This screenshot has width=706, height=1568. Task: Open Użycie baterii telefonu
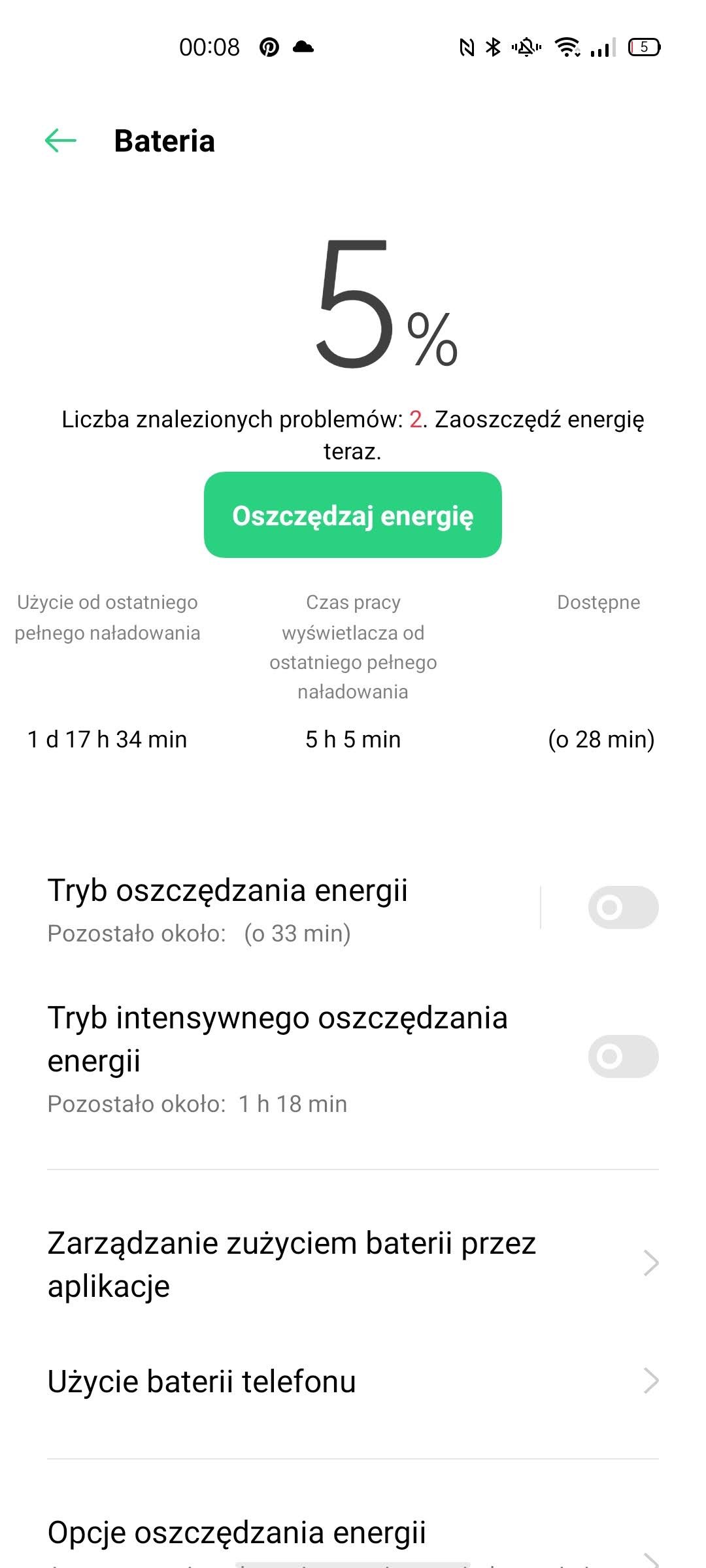coord(353,1381)
